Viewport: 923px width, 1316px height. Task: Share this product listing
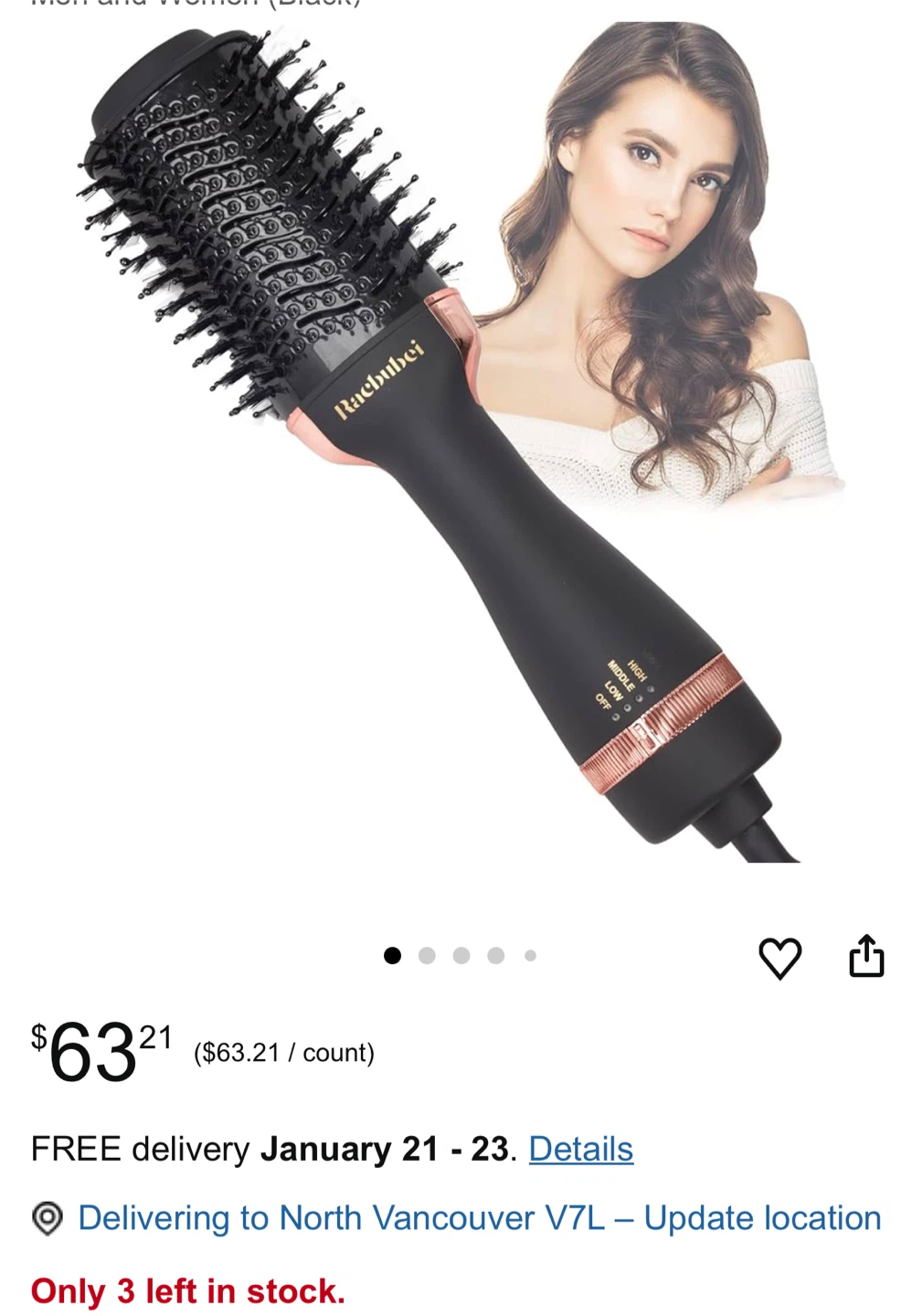(x=865, y=956)
